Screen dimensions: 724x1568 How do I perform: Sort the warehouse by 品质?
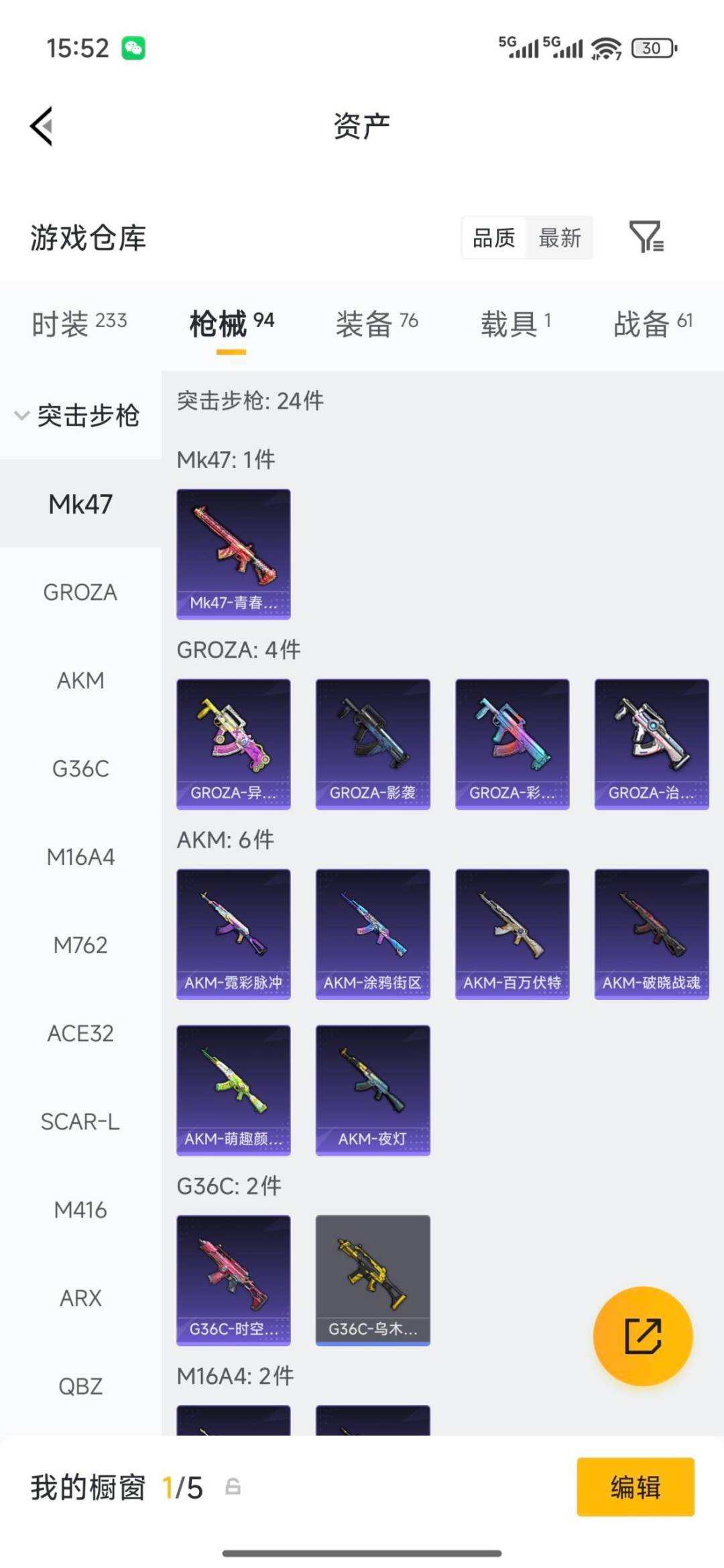494,238
